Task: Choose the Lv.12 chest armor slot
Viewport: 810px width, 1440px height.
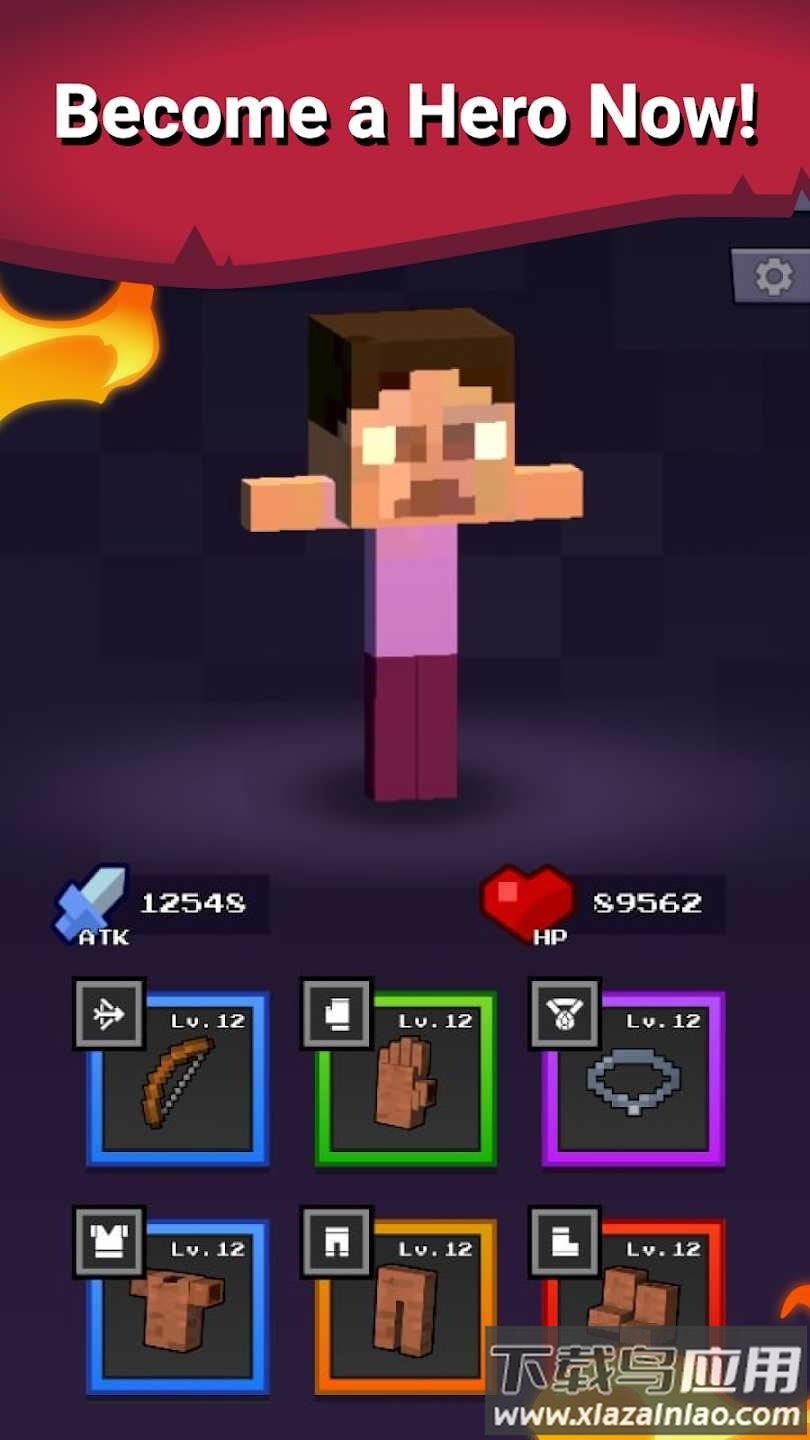Action: (x=178, y=1306)
